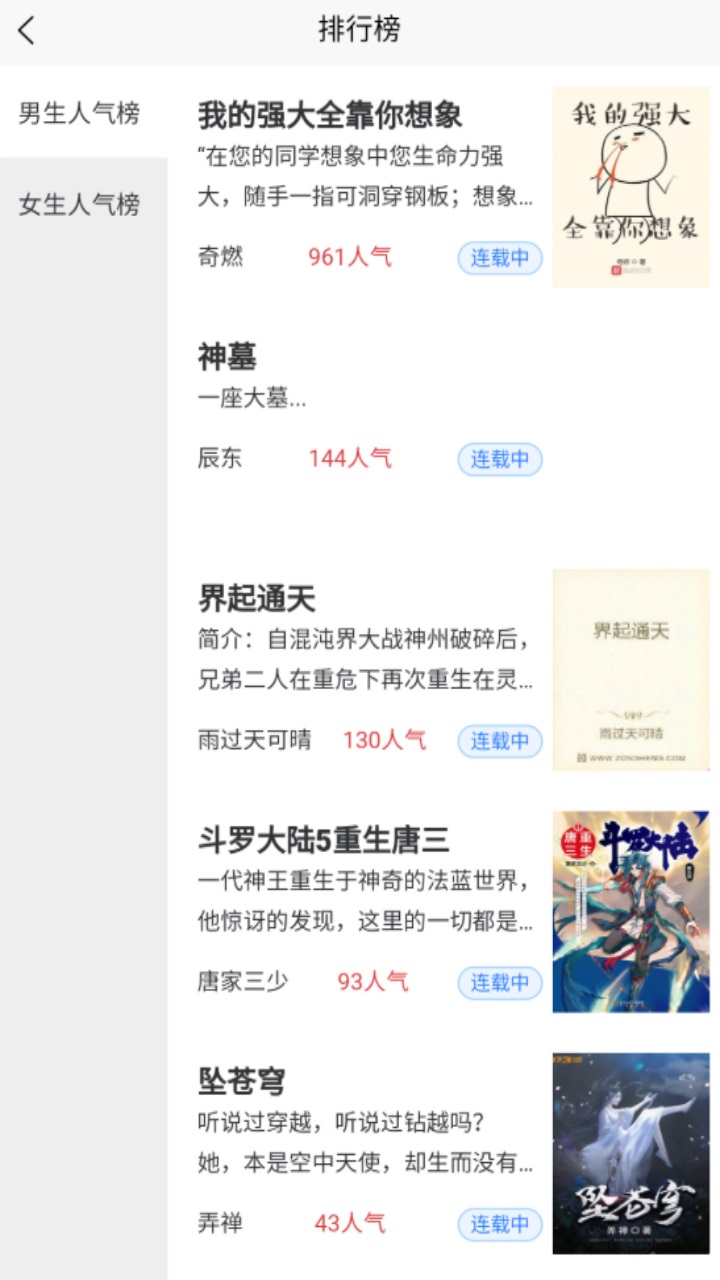Screen dimensions: 720x1280
Task: Tap the 连载中 badge beside 坠苍穹
Action: tap(499, 1224)
